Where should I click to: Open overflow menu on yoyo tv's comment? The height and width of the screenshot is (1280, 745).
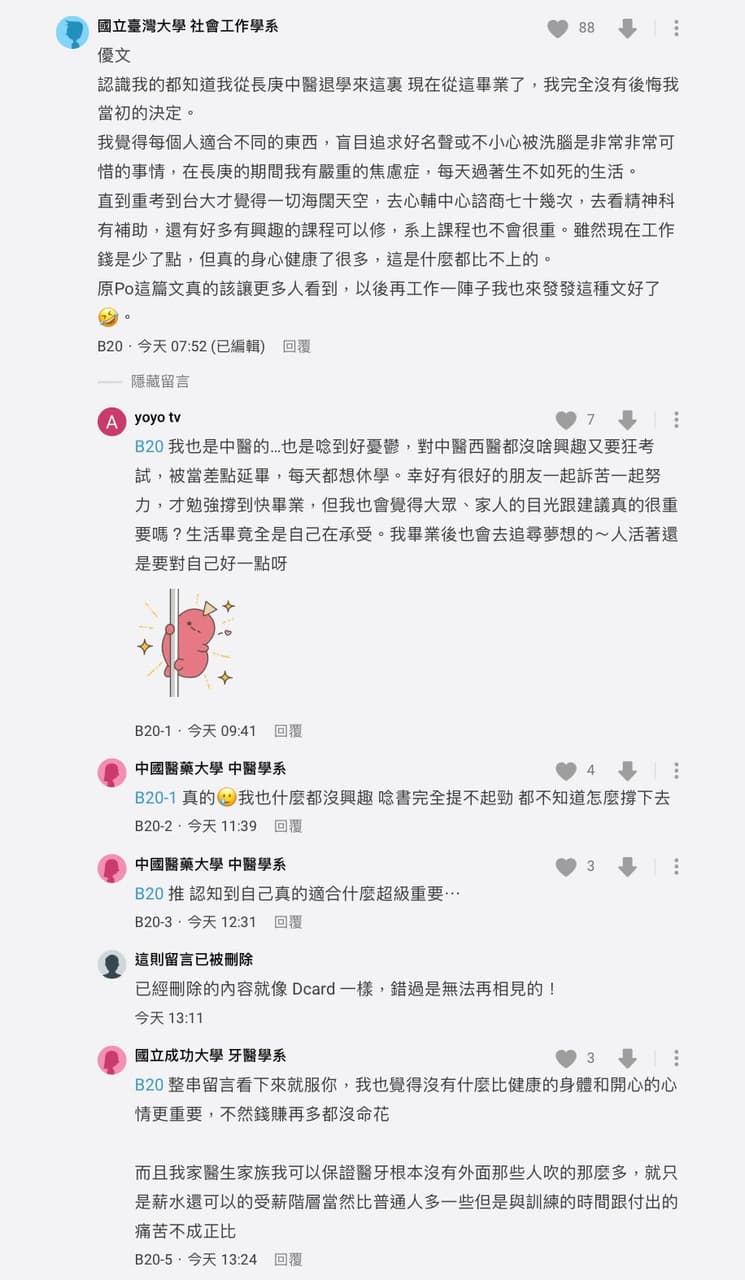point(676,420)
